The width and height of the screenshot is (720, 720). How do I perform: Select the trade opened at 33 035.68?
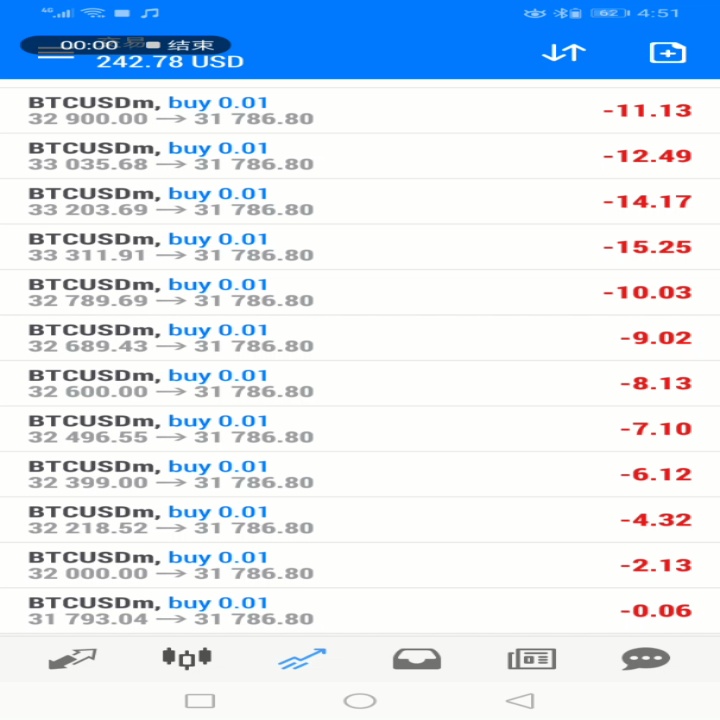(360, 156)
